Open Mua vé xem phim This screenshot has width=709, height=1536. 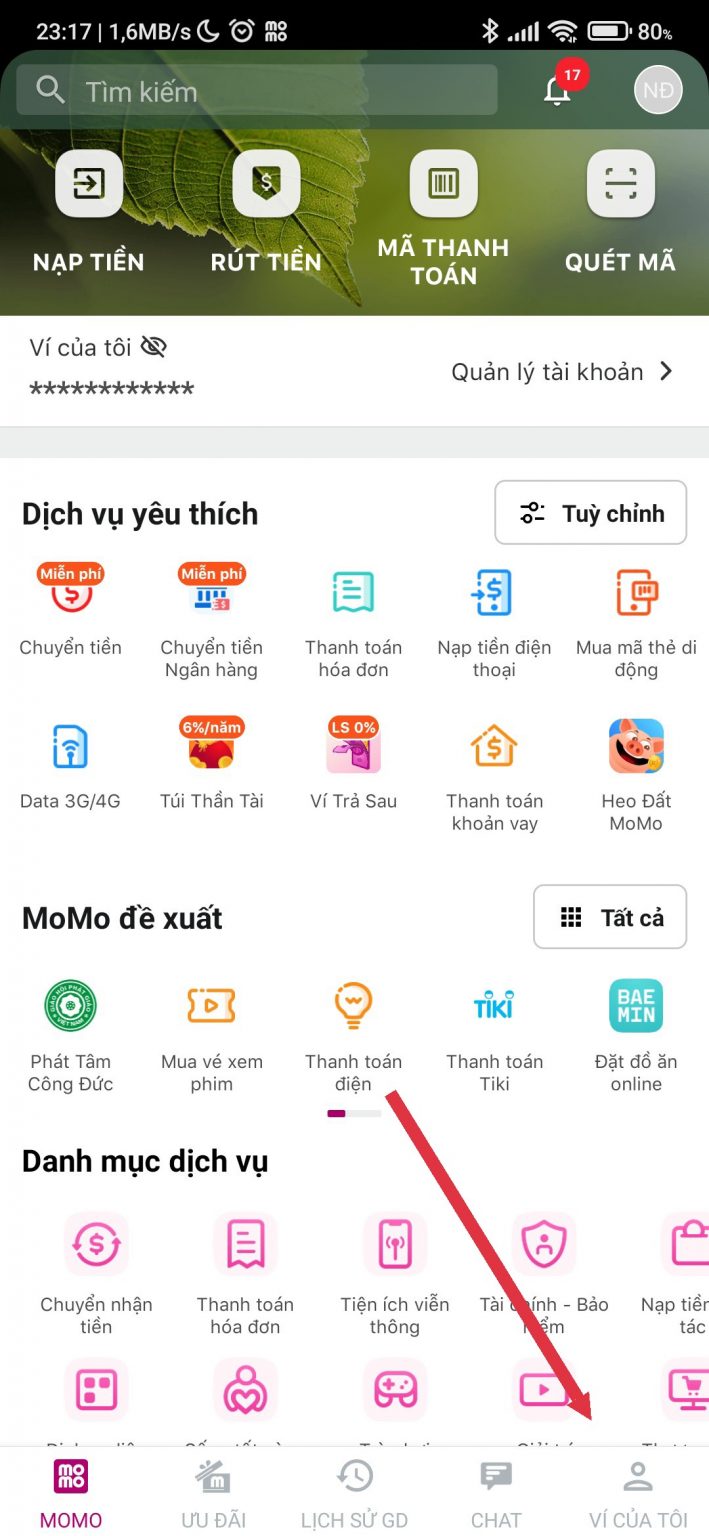point(211,1035)
